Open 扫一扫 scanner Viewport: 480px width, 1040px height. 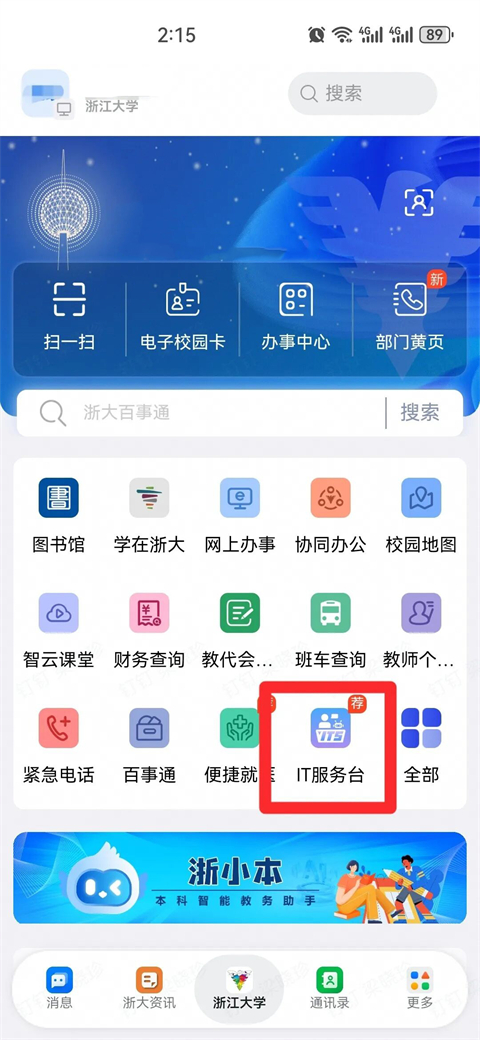click(x=69, y=317)
